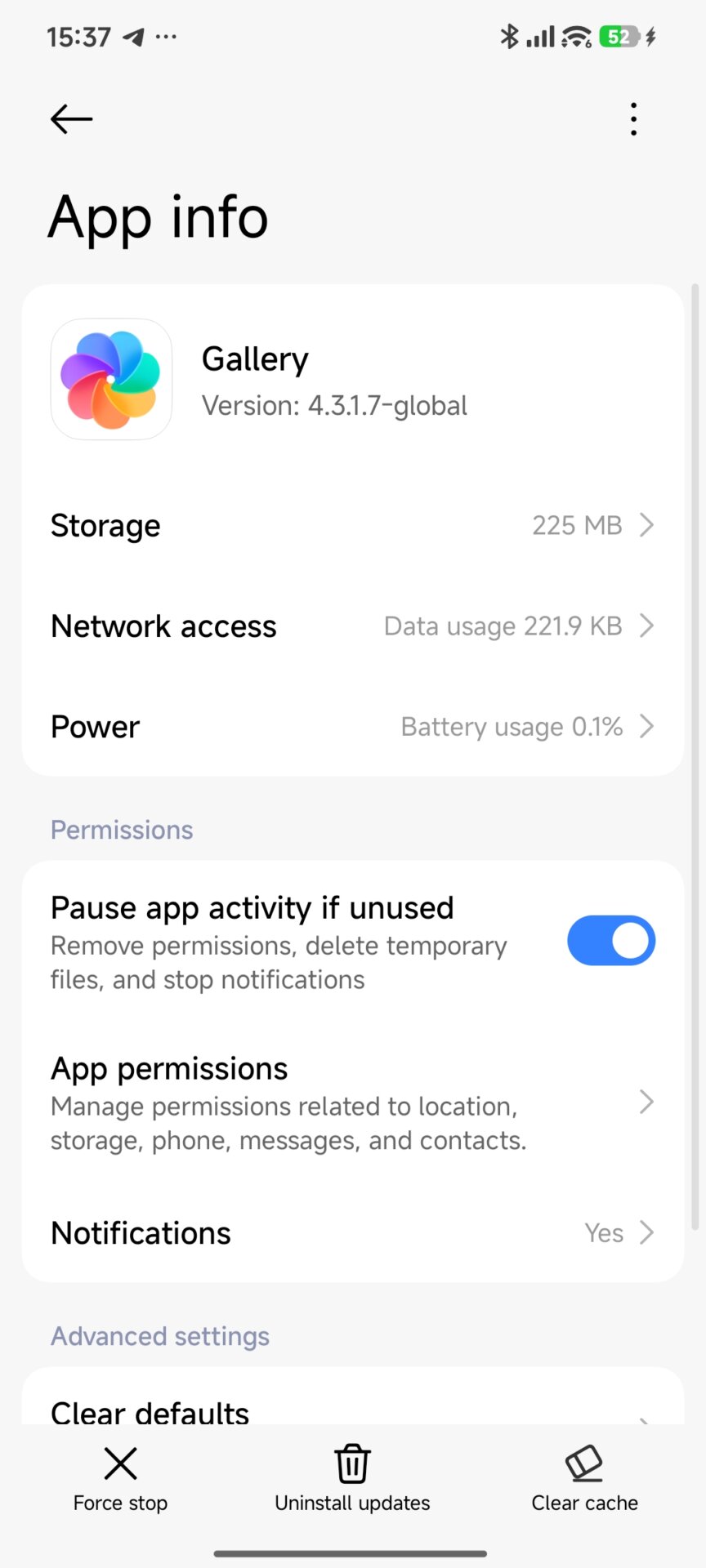Open Storage details for Gallery
Image resolution: width=706 pixels, height=1568 pixels.
point(352,525)
